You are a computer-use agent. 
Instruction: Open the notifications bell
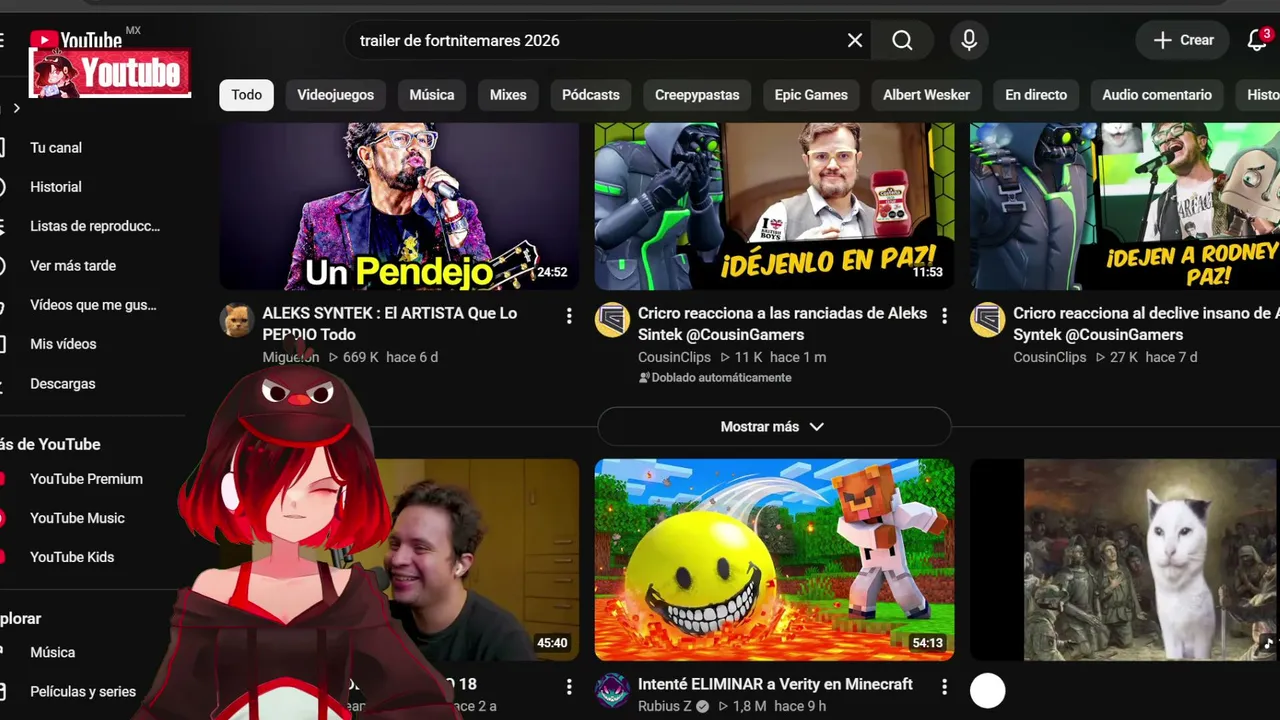pyautogui.click(x=1258, y=40)
